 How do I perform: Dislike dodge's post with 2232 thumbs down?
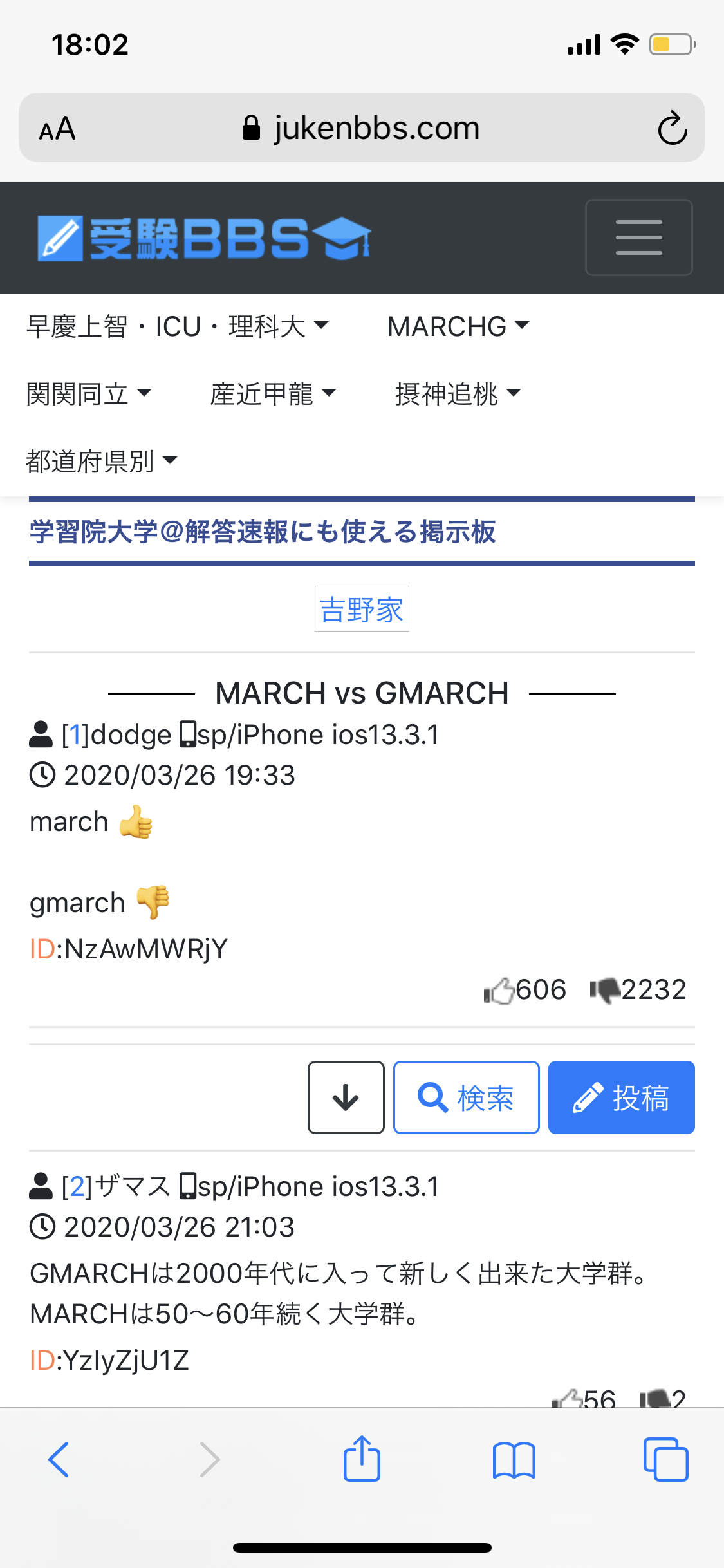click(x=605, y=990)
